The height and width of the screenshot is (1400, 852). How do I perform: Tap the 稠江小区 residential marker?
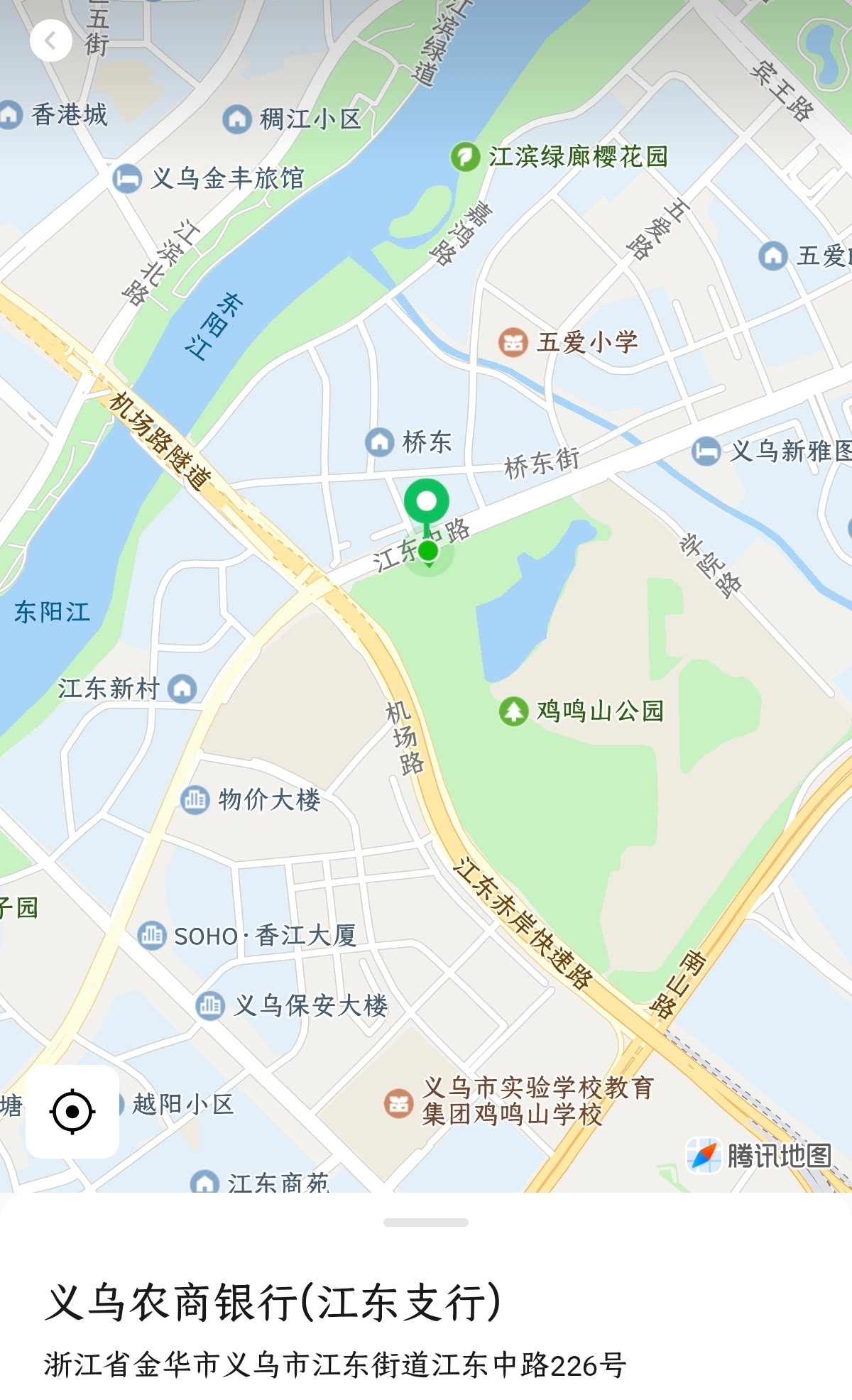(x=237, y=119)
